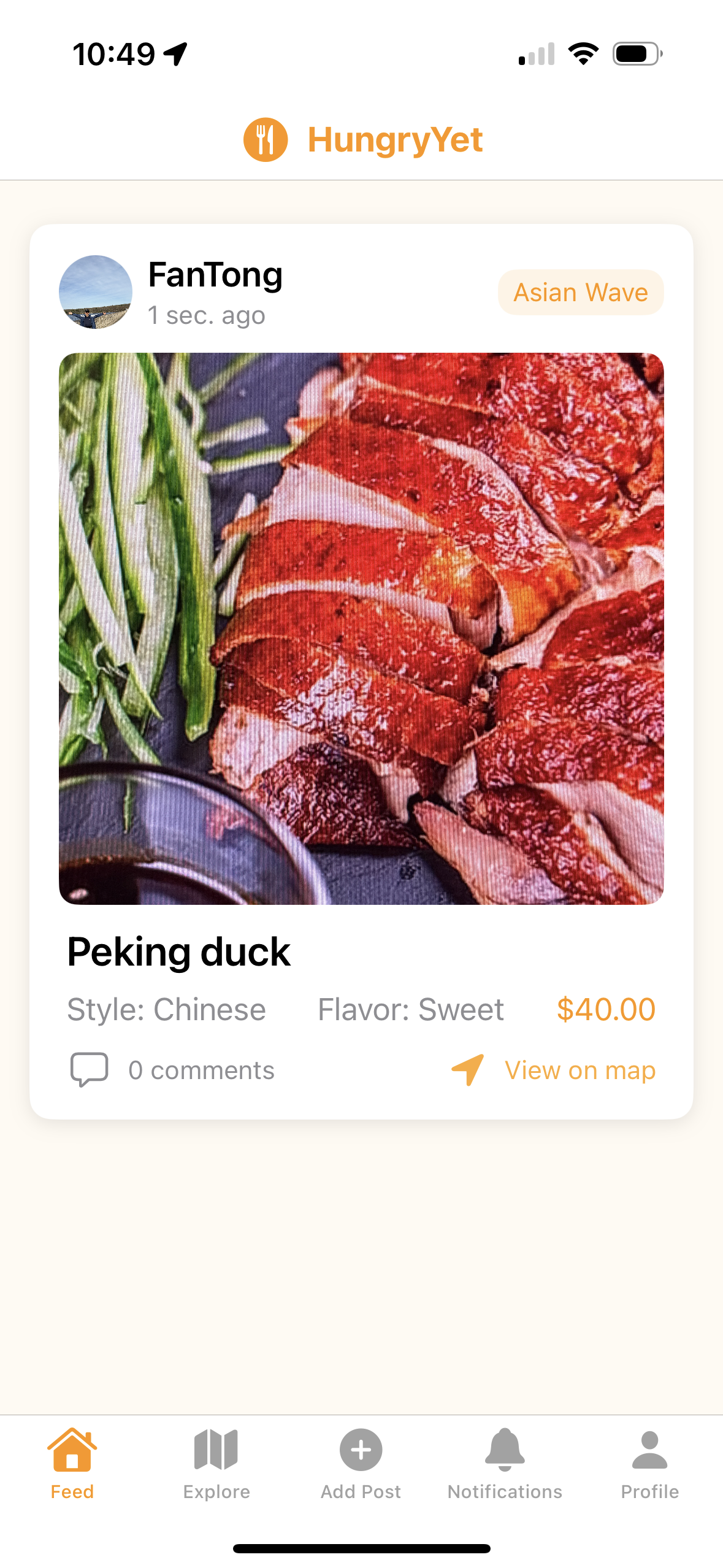The width and height of the screenshot is (723, 1568).
Task: Click the Peking duck title
Action: tap(178, 951)
